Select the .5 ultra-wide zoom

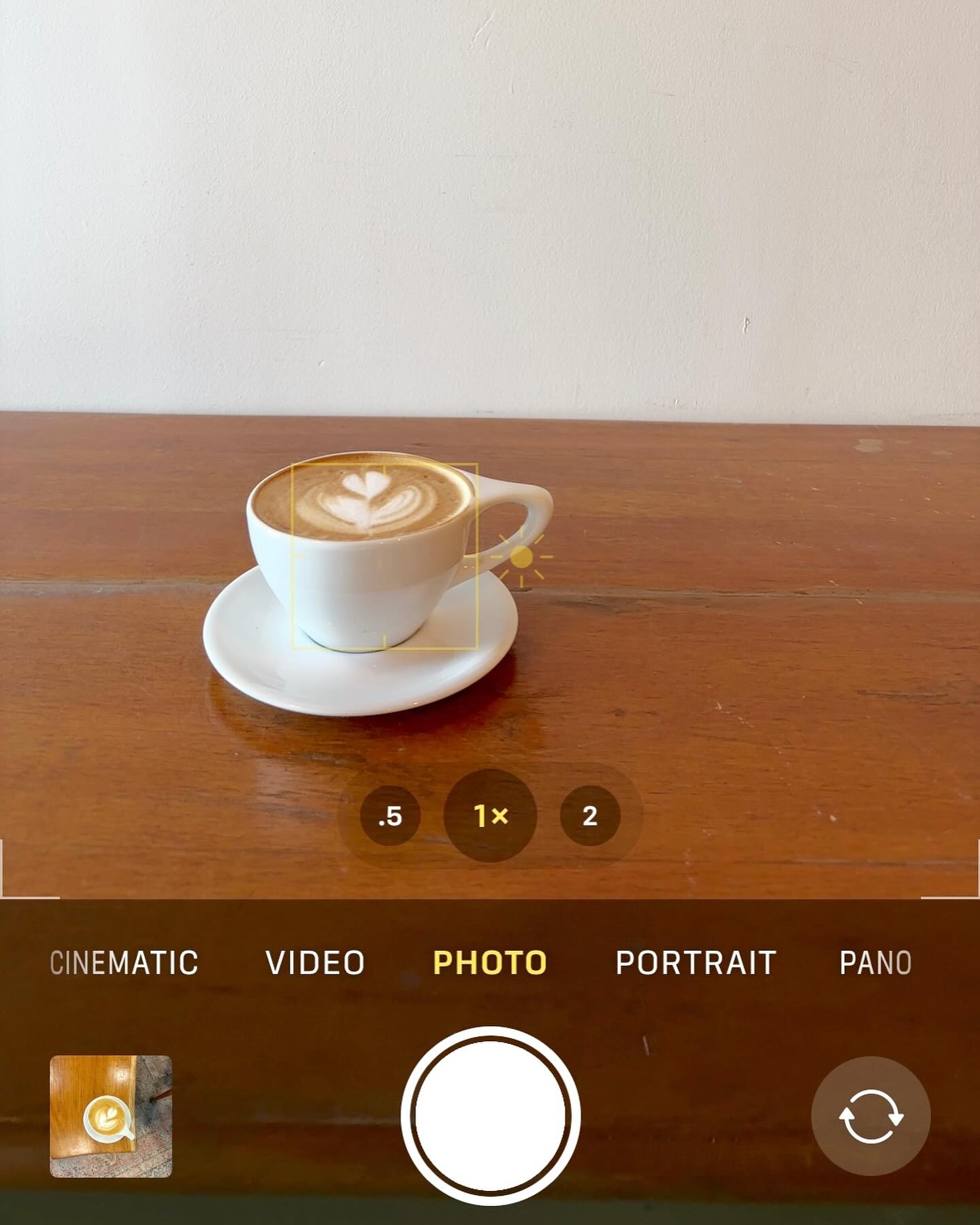tap(390, 816)
